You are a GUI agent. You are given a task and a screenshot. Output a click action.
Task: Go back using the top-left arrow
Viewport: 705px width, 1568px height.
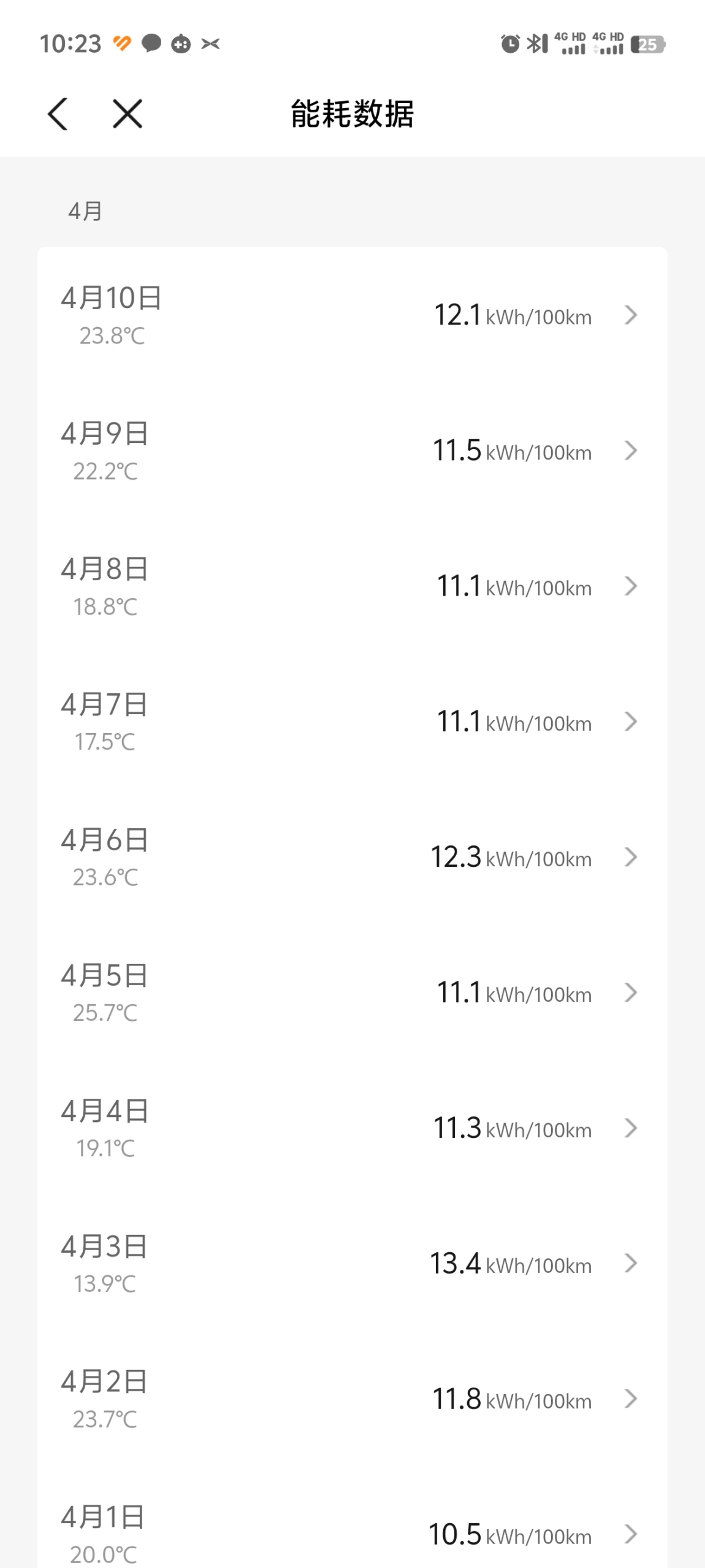click(x=58, y=114)
